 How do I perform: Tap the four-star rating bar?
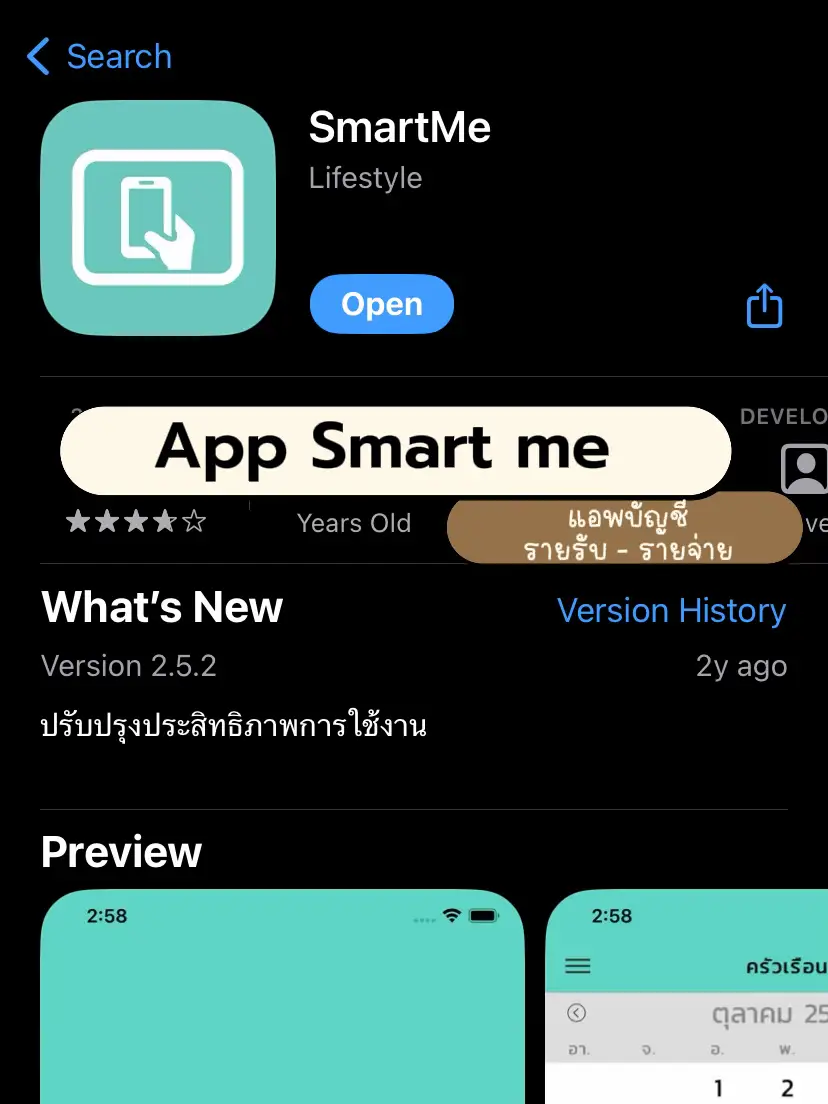[x=137, y=521]
